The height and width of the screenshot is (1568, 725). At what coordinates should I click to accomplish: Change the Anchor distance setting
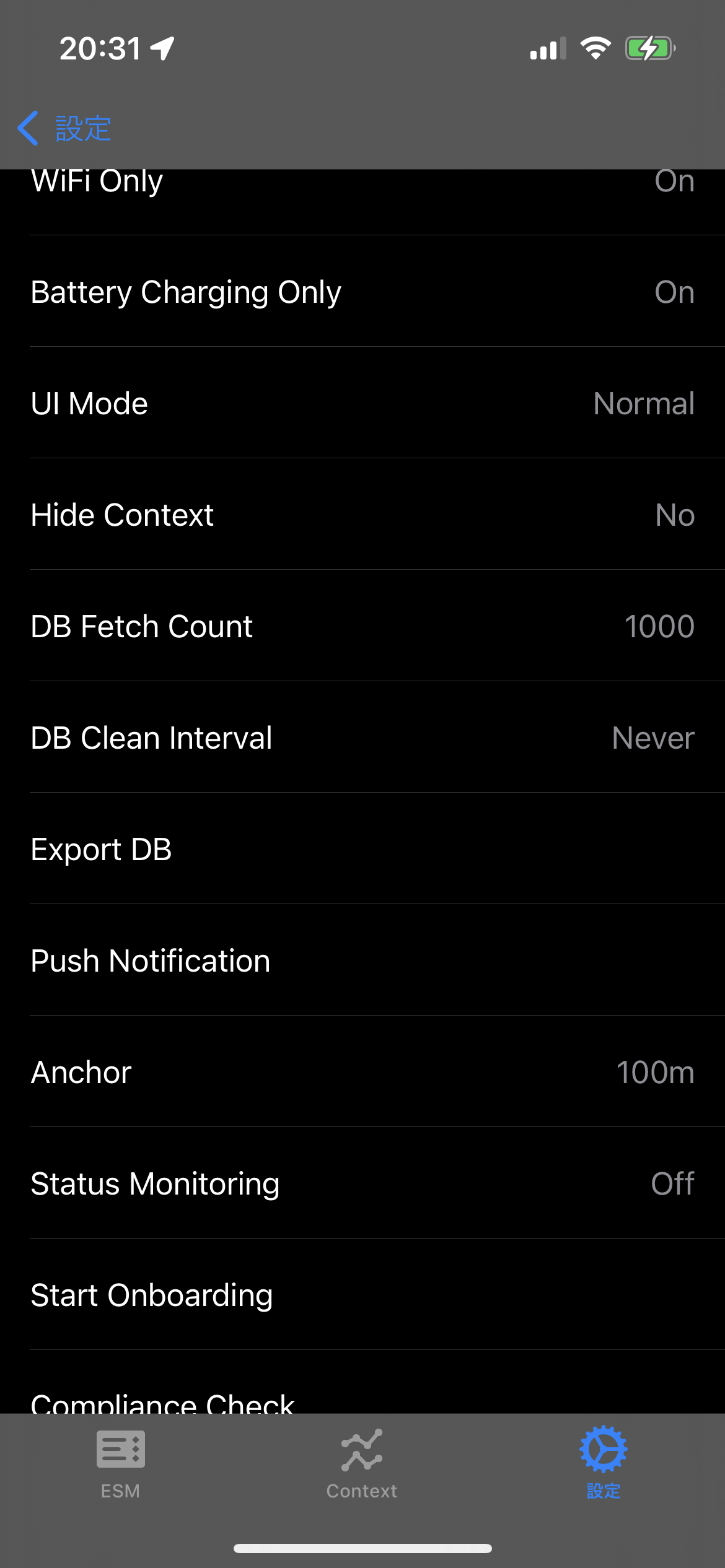pos(362,1071)
